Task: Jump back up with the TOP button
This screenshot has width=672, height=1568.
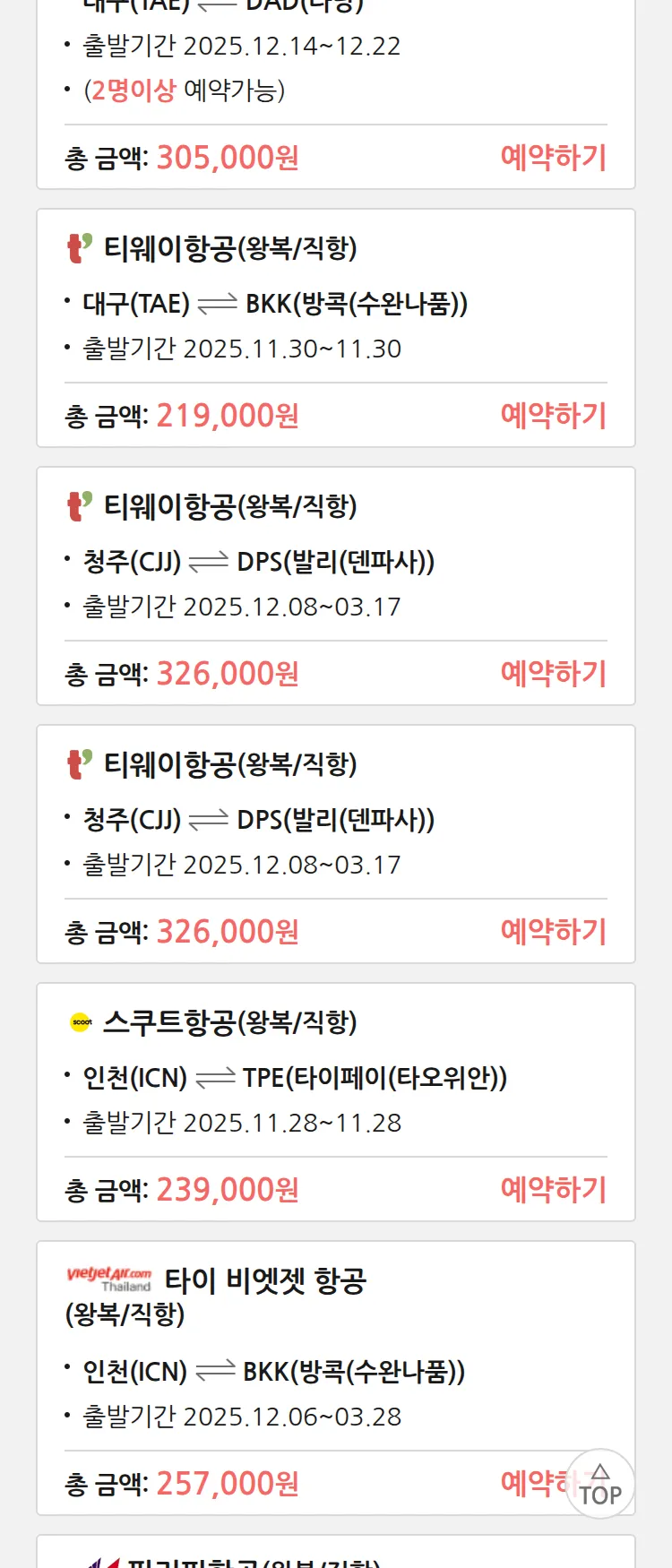Action: 600,1486
